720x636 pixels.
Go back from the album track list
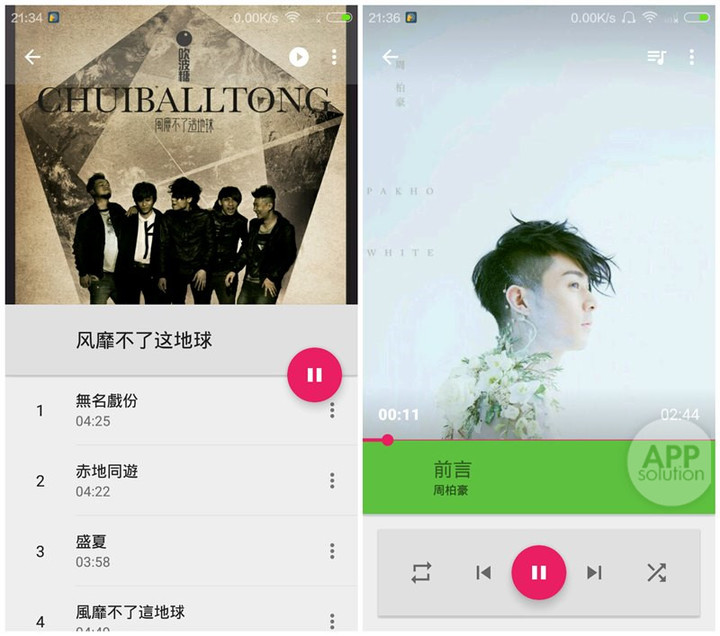click(x=33, y=57)
